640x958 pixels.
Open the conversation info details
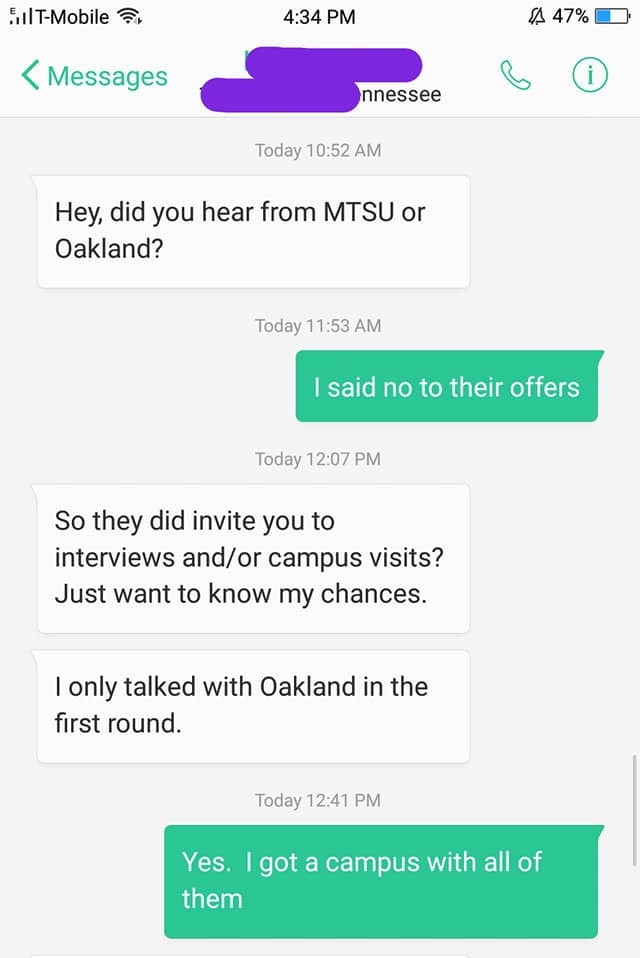click(x=590, y=76)
